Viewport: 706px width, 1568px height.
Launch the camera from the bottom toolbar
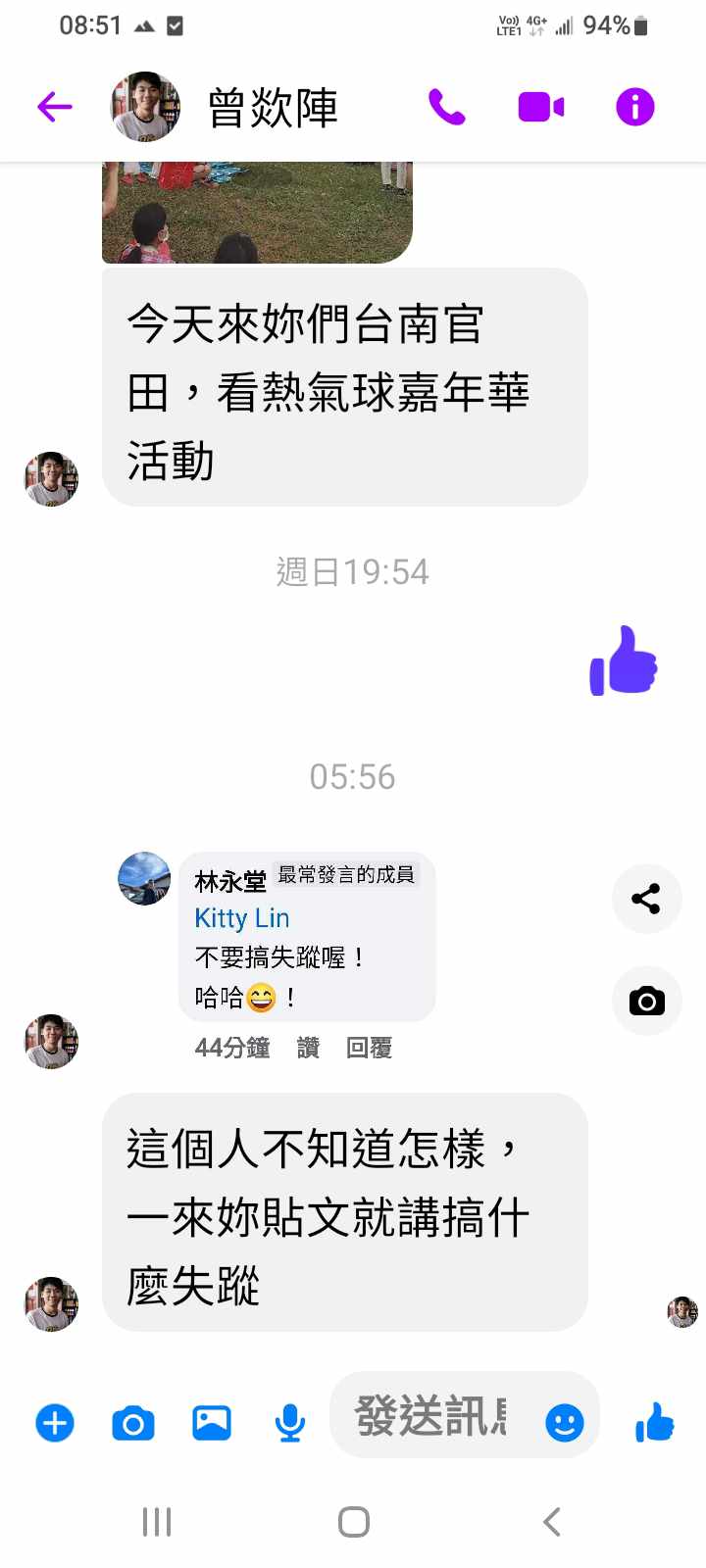pos(133,1423)
